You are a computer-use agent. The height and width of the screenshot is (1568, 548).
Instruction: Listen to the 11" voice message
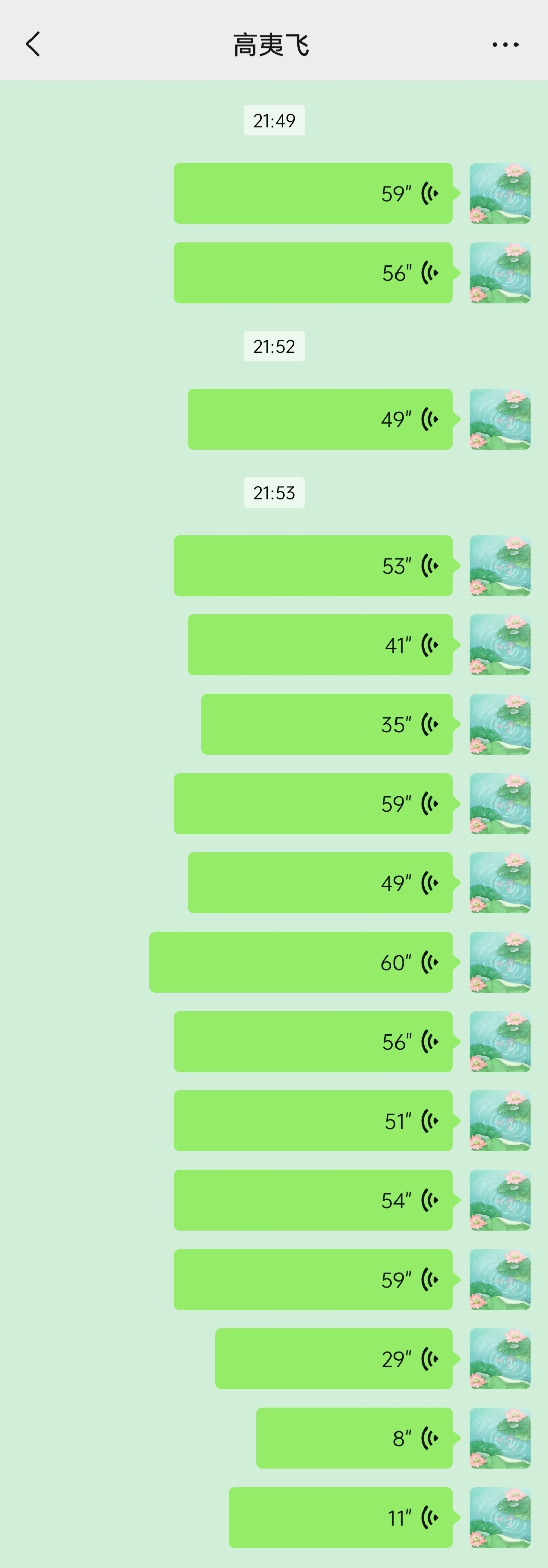pos(341,1518)
